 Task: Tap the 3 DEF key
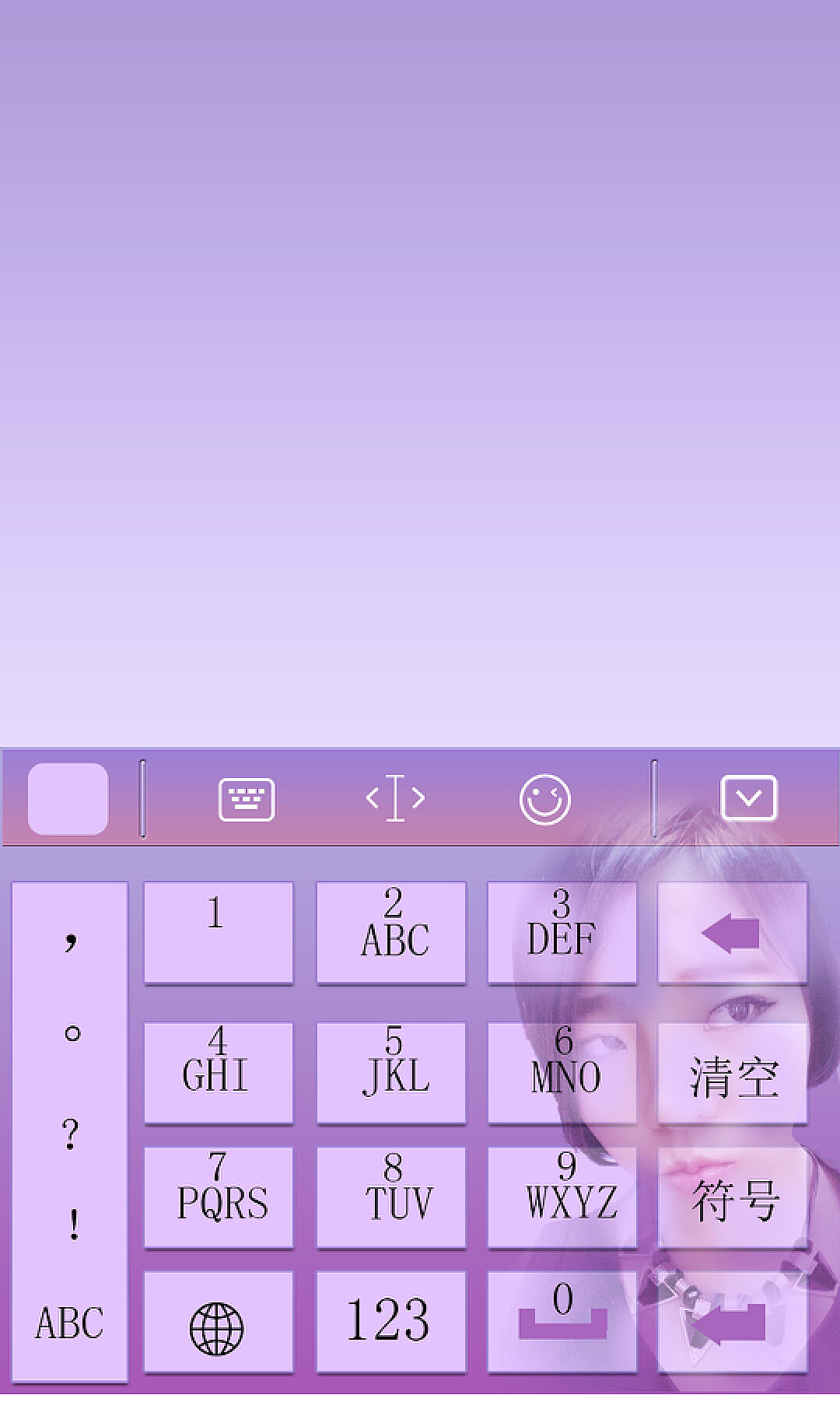coord(562,931)
